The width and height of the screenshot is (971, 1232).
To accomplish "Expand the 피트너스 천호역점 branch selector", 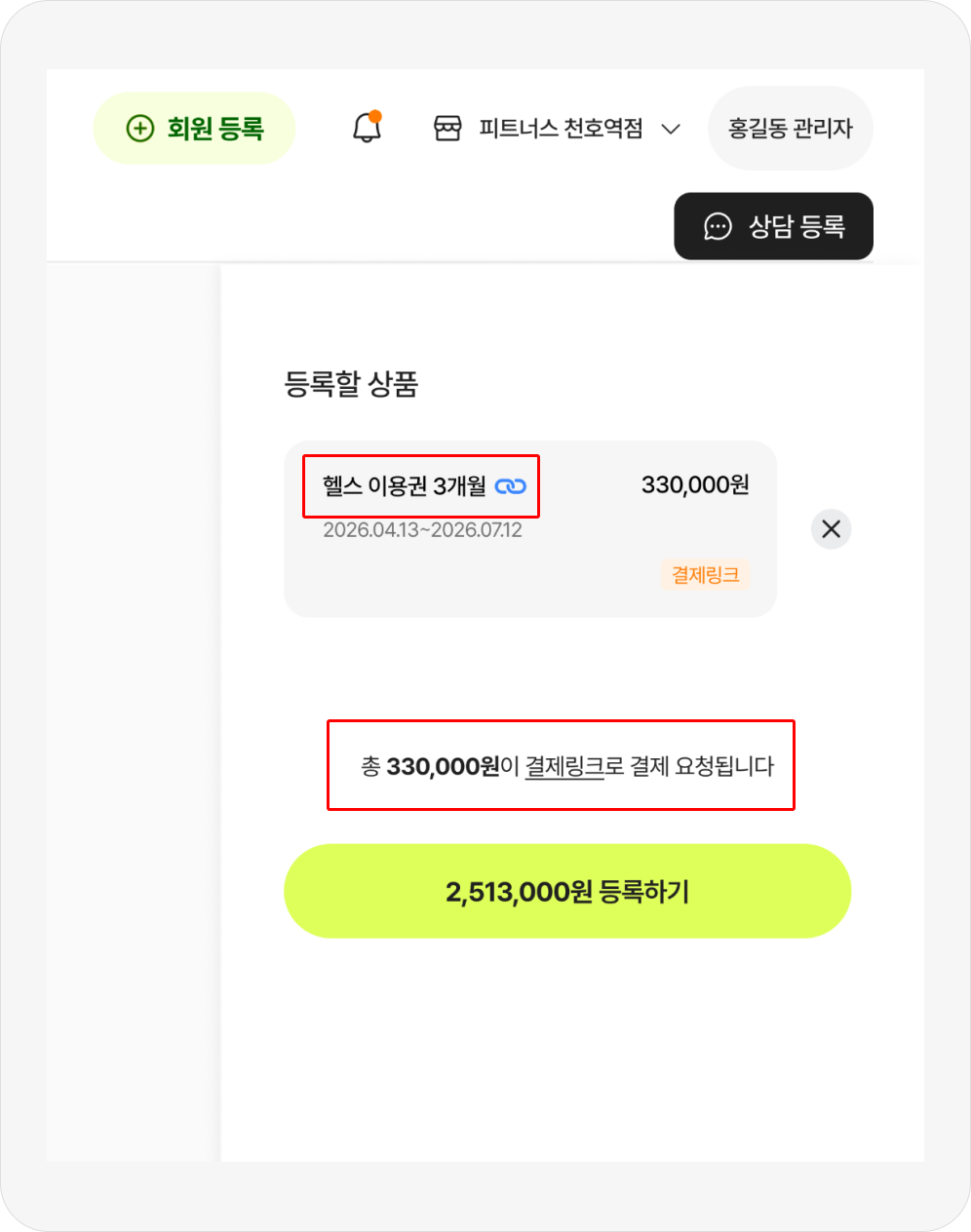I will [x=557, y=129].
